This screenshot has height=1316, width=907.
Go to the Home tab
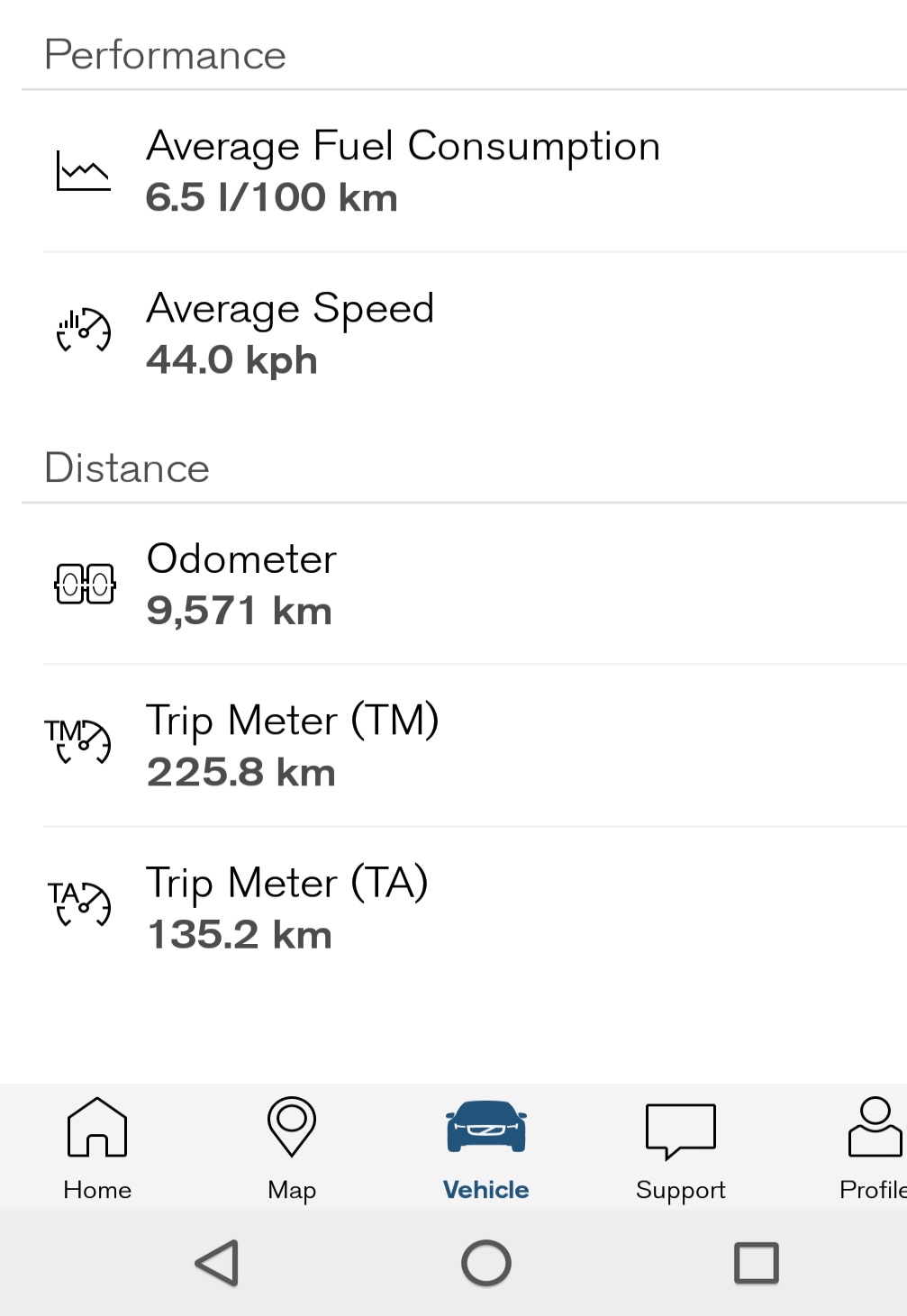pyautogui.click(x=97, y=1148)
